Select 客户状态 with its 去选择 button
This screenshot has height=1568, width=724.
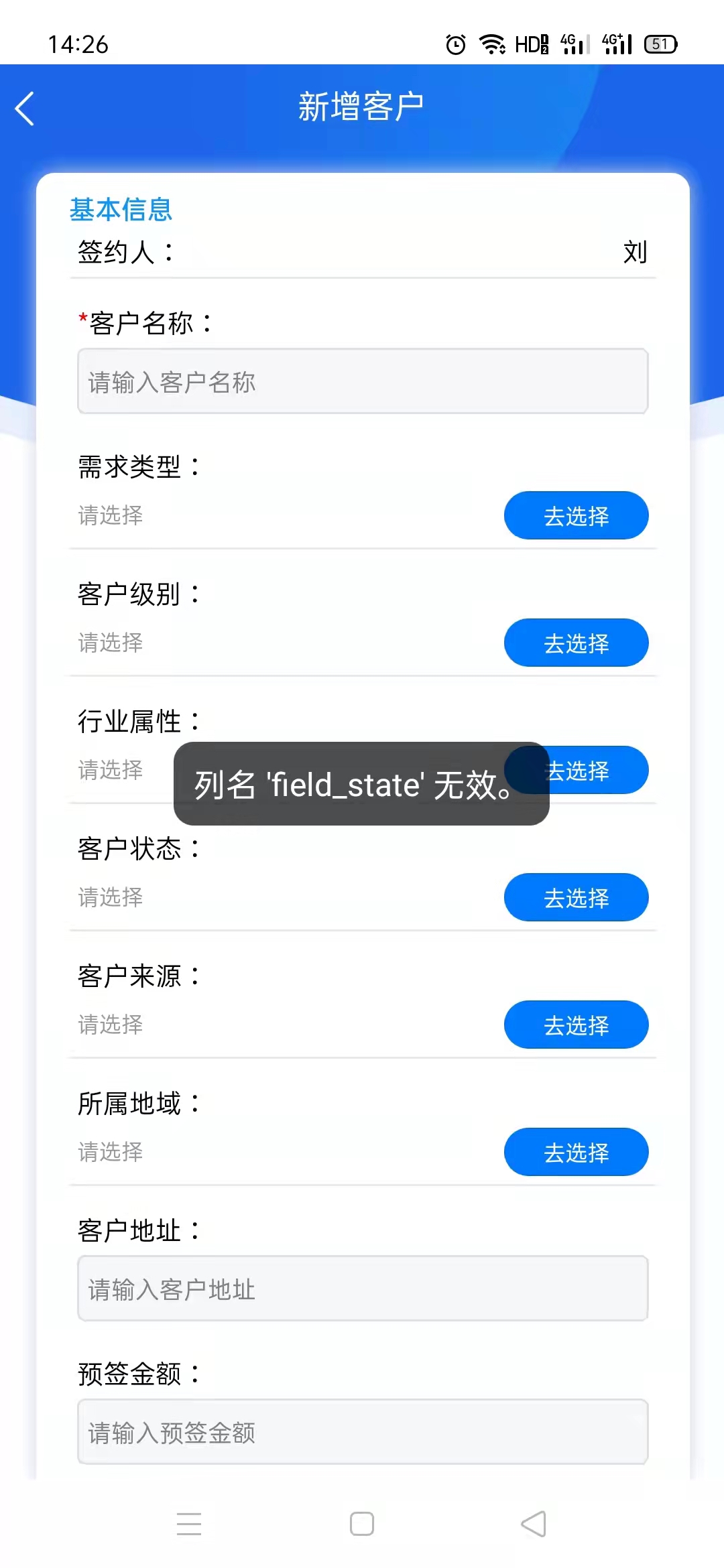[577, 897]
